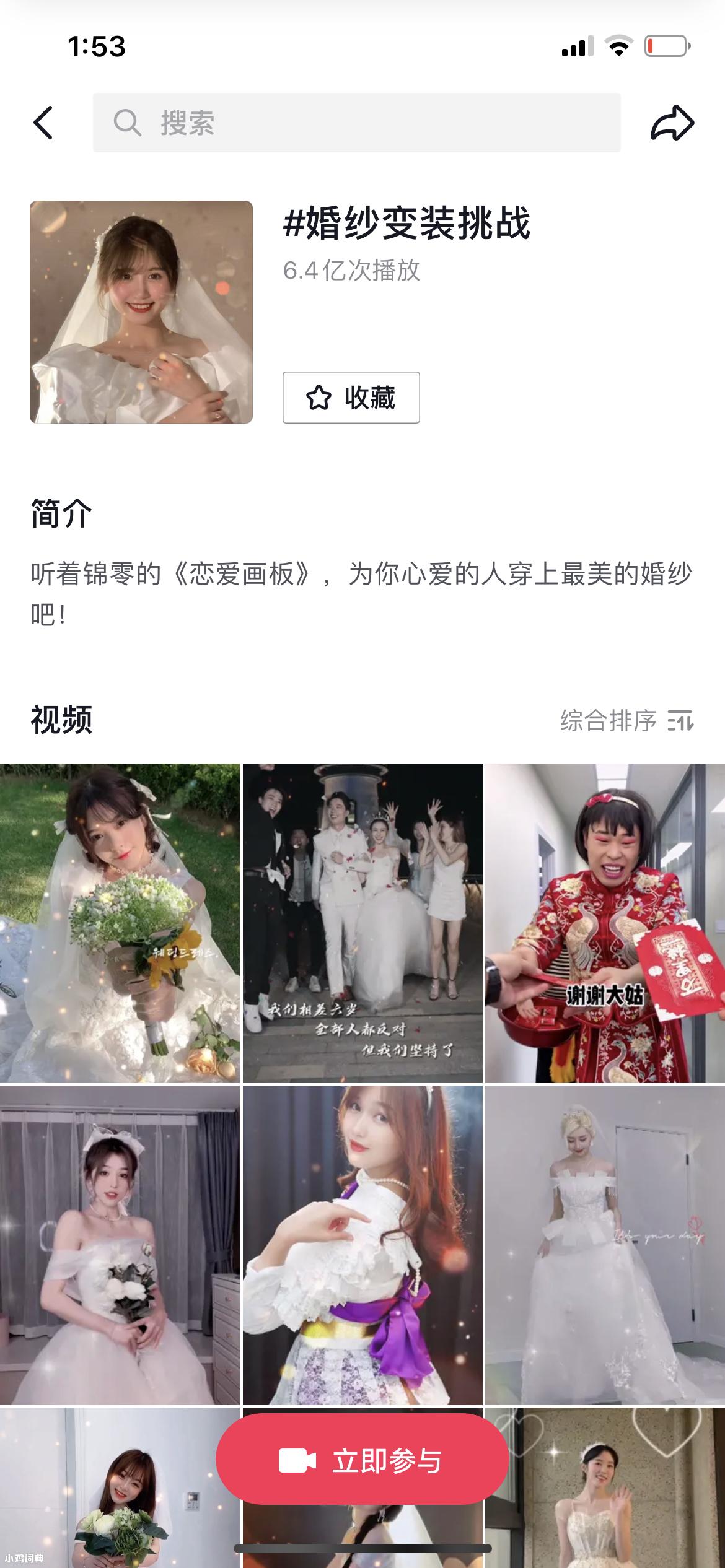Share this hashtag challenge page
The width and height of the screenshot is (725, 1568).
pos(672,123)
